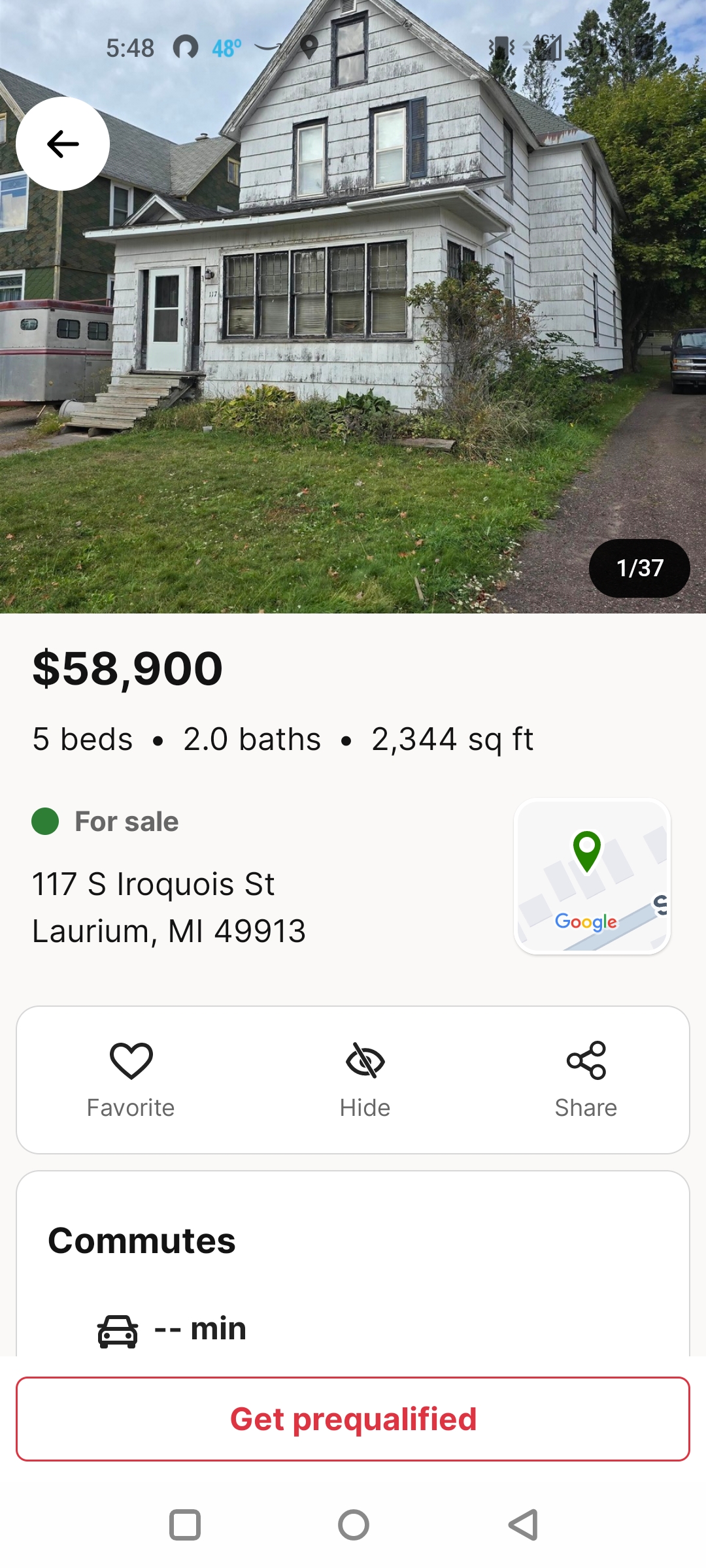706x1568 pixels.
Task: Open the recent apps view
Action: (185, 1525)
